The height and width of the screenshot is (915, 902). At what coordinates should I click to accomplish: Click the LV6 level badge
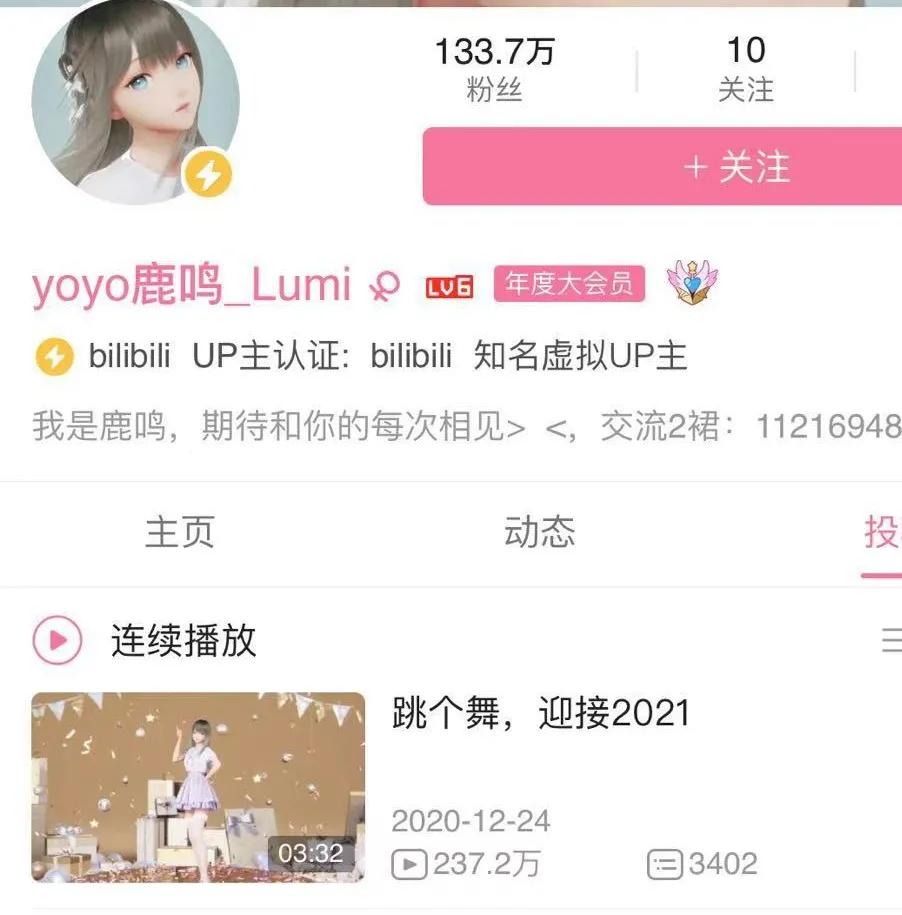tap(448, 284)
